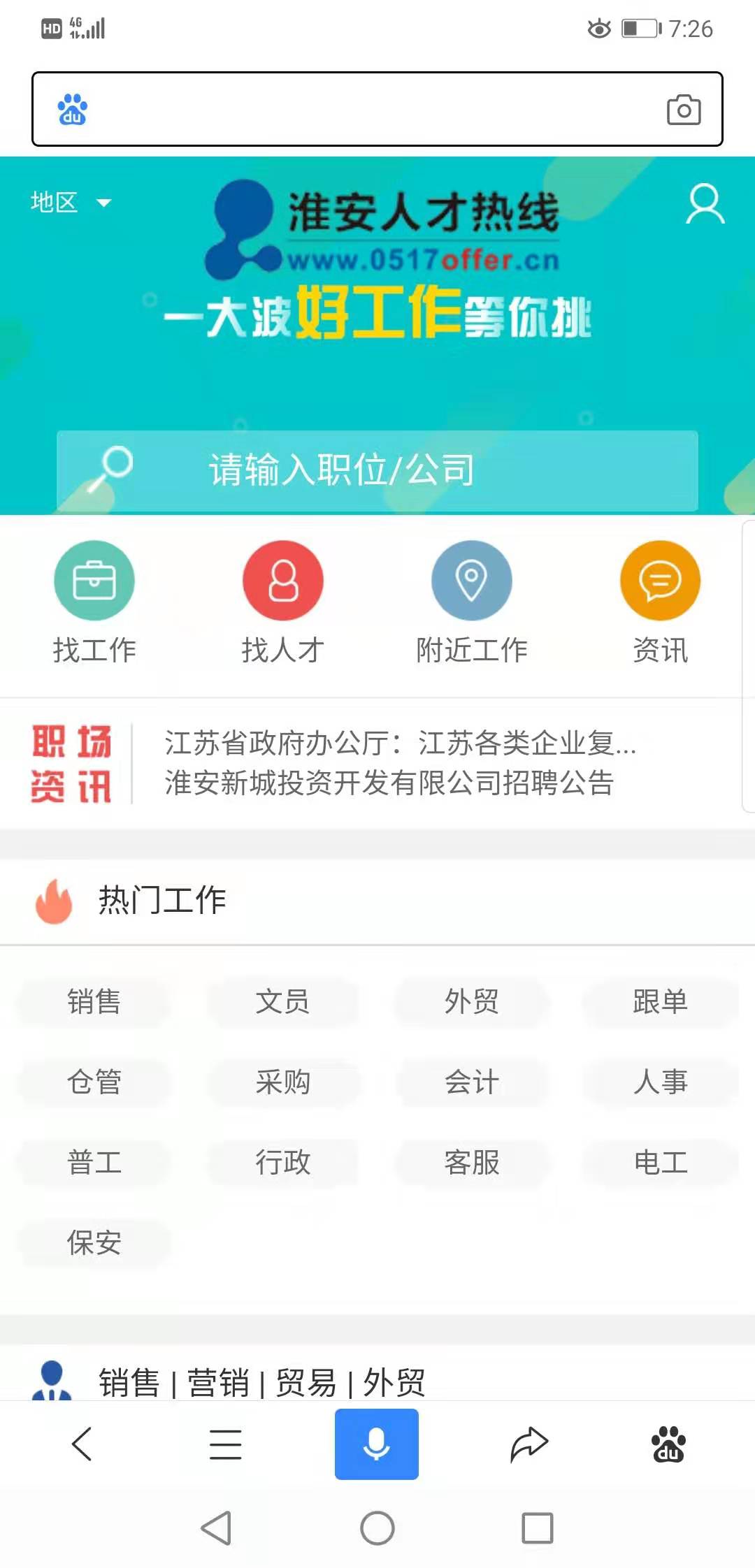Open 资讯 news section
This screenshot has width=755, height=1568.
[x=660, y=602]
